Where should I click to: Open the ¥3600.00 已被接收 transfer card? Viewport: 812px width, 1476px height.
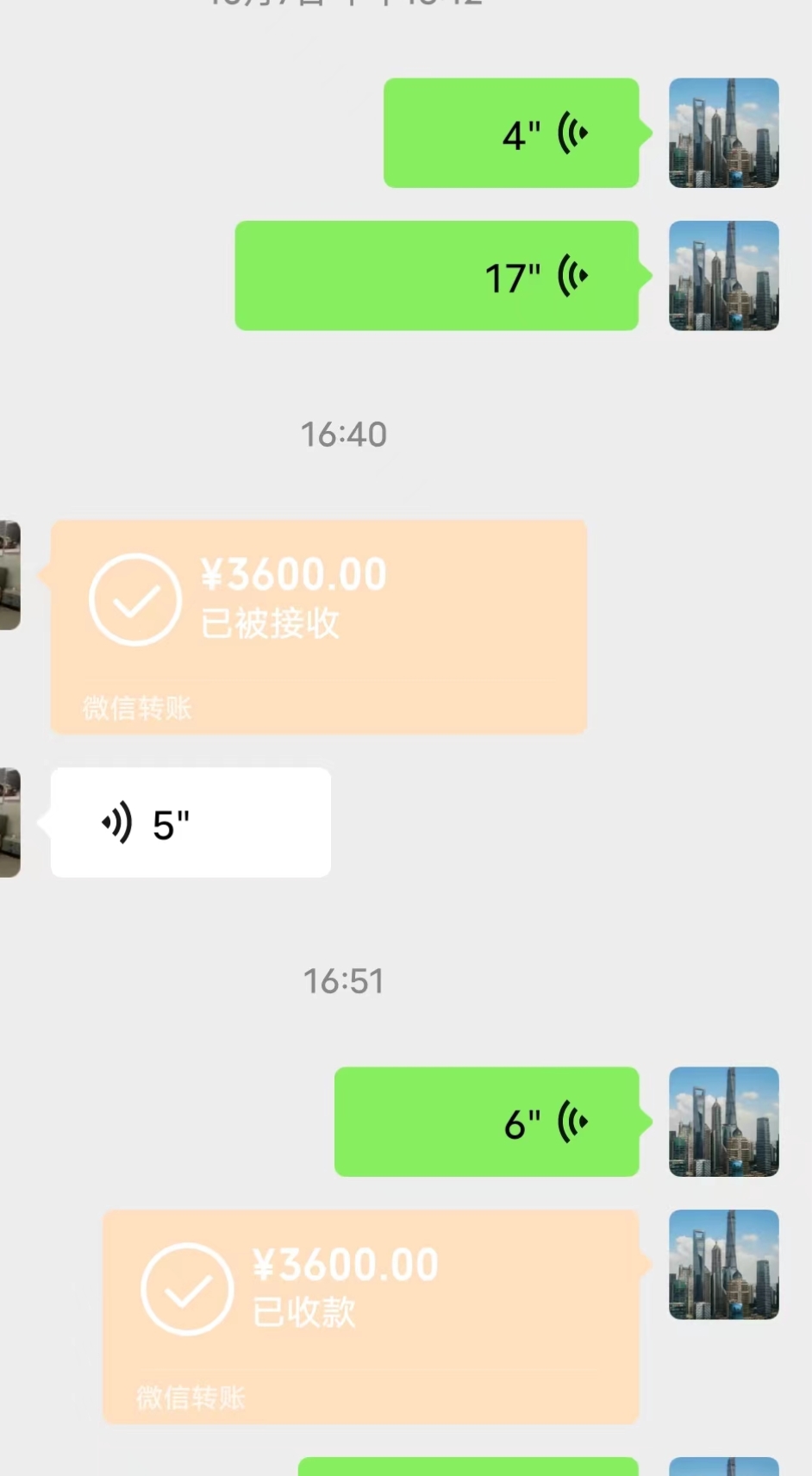tap(319, 627)
